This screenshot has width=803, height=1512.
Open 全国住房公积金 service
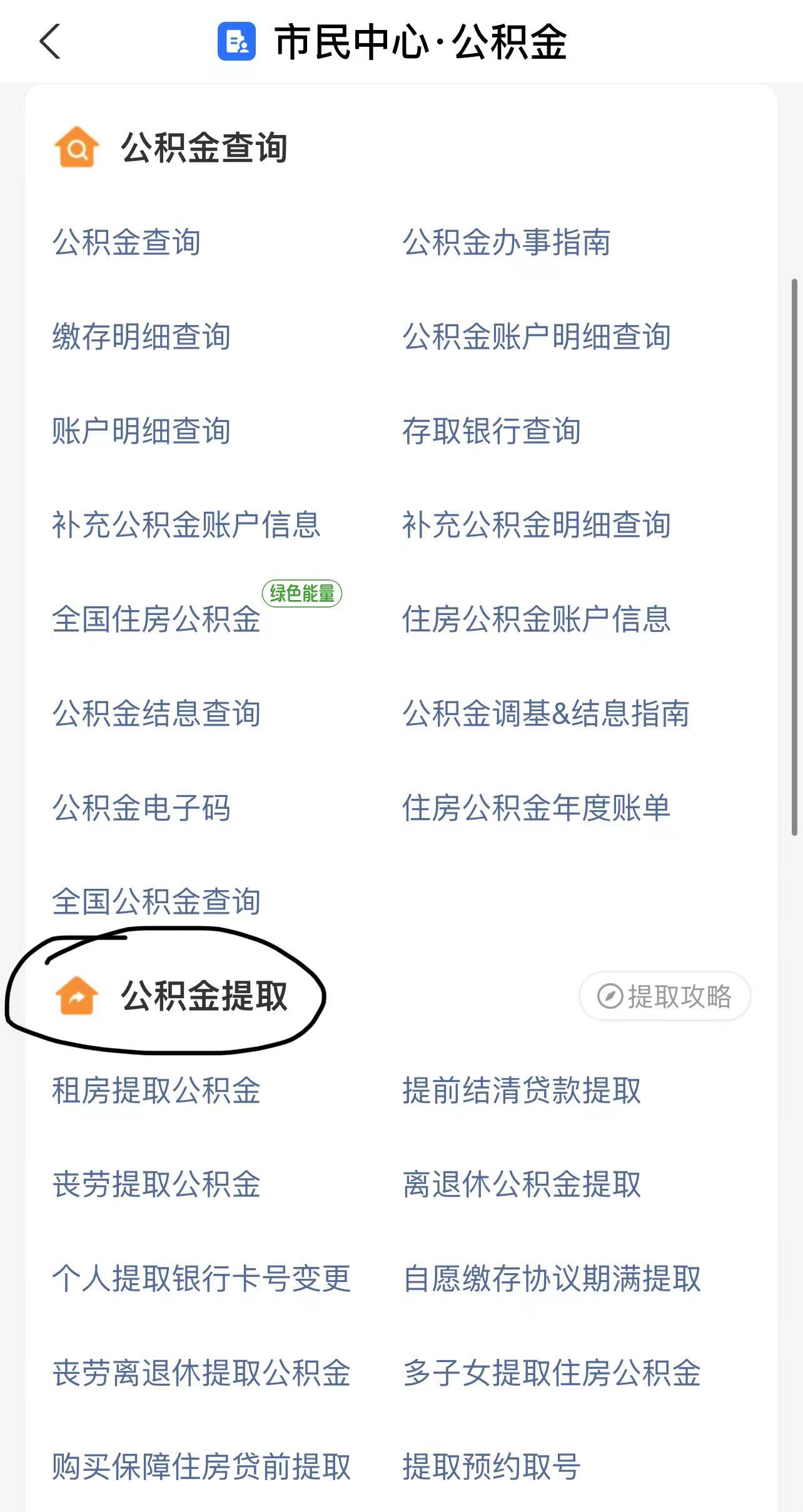155,621
